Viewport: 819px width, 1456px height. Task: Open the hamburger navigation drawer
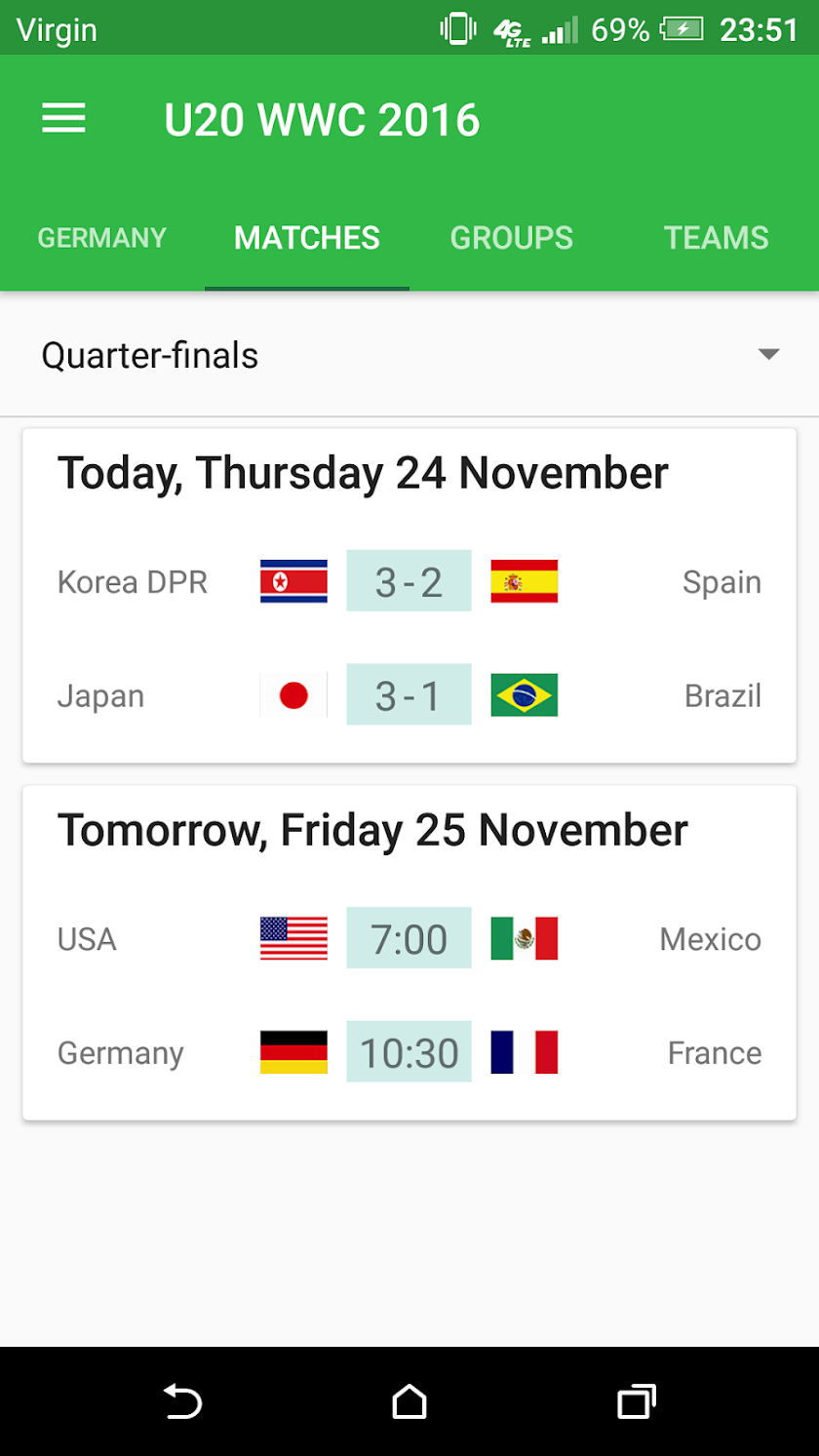point(64,119)
